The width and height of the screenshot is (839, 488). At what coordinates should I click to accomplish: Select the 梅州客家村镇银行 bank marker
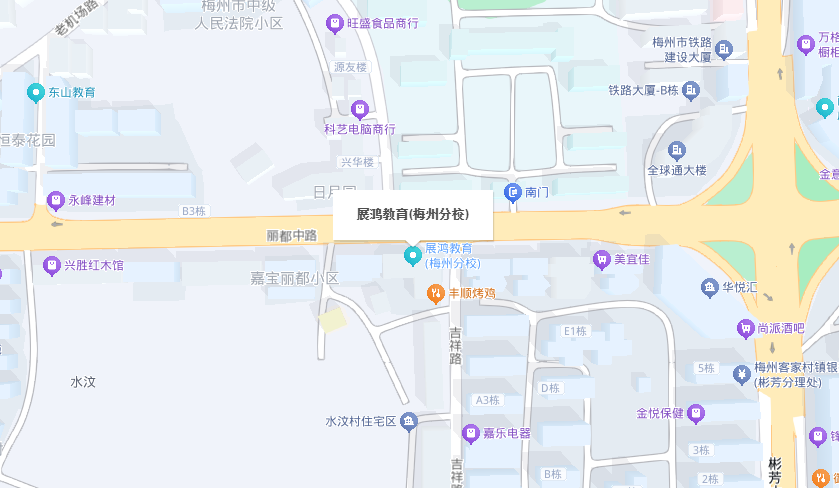(741, 375)
